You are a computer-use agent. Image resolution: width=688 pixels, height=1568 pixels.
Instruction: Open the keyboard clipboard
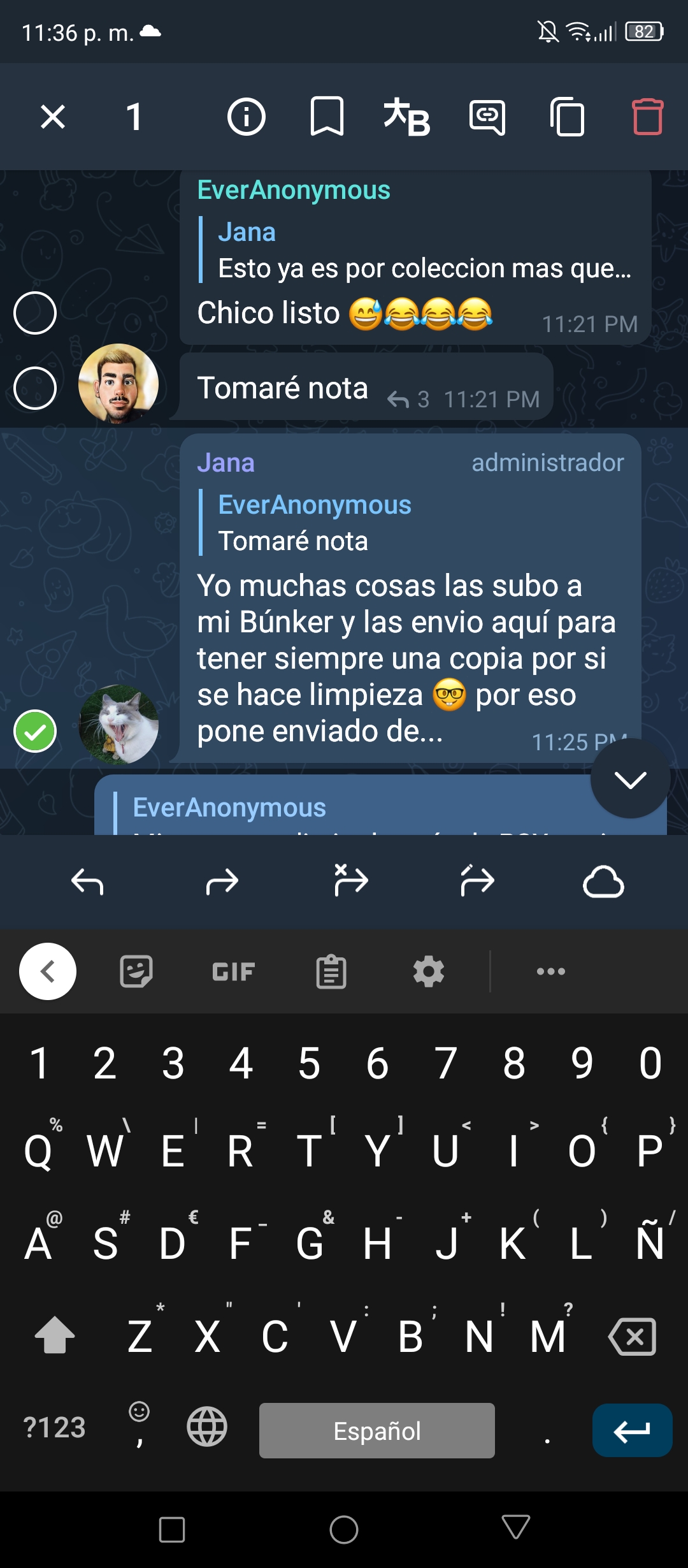point(331,971)
